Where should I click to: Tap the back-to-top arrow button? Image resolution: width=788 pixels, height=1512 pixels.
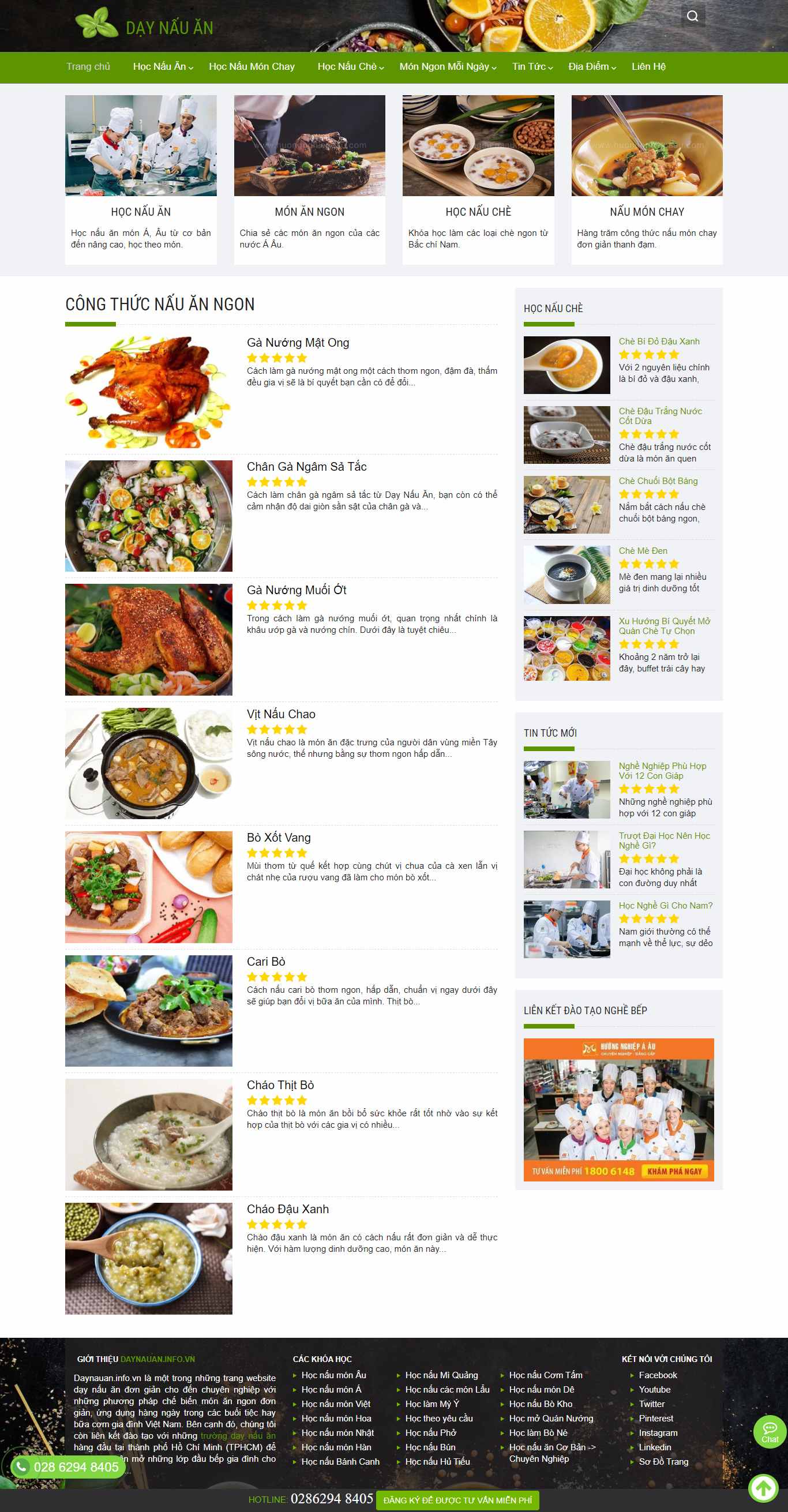point(763,1488)
